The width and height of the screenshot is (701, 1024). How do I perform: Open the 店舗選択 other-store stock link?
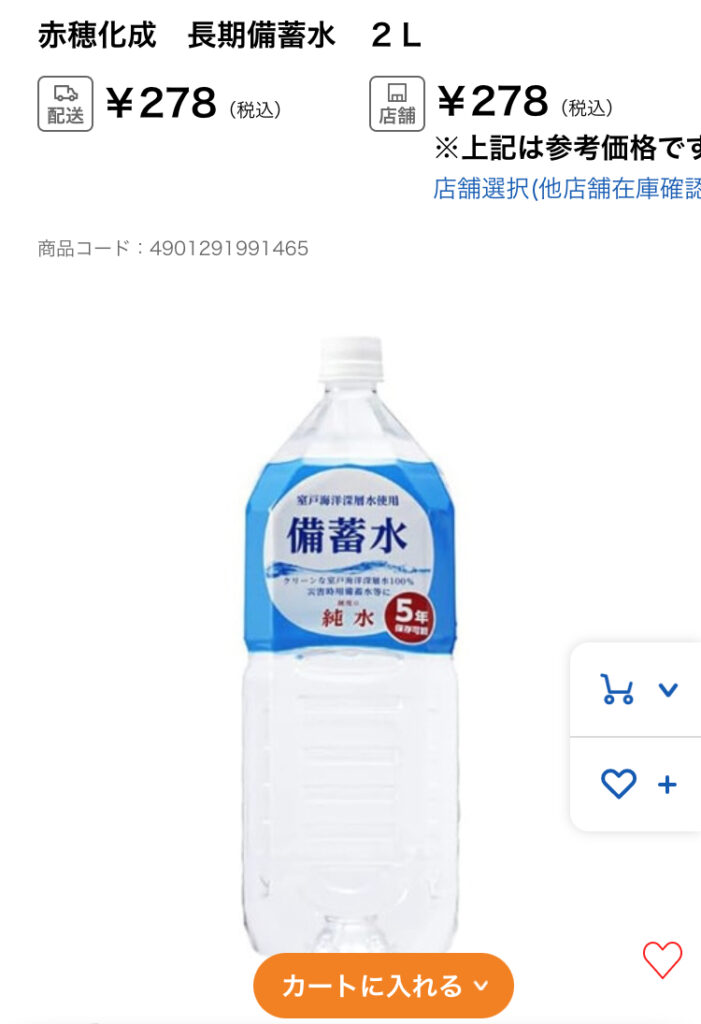pos(566,189)
